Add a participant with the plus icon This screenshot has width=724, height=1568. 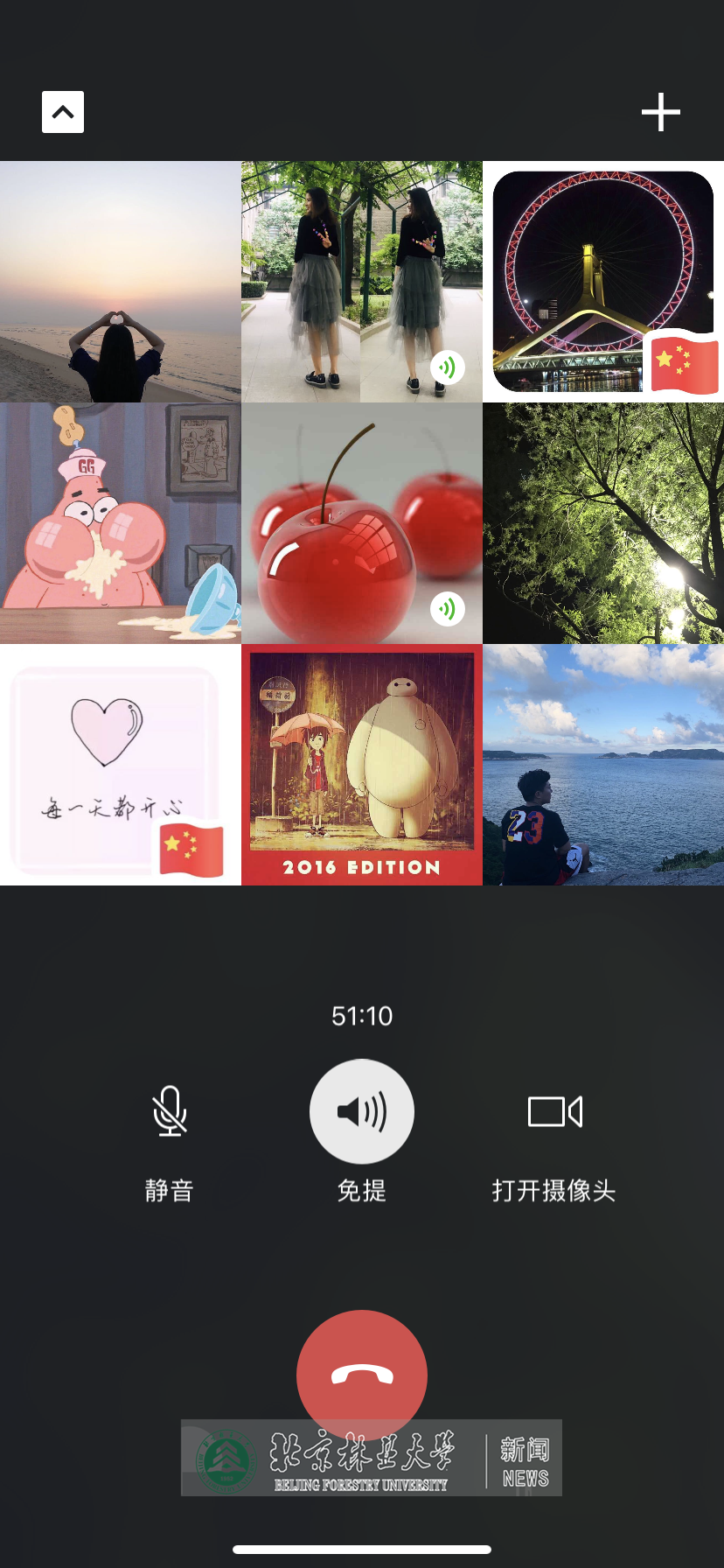(660, 112)
